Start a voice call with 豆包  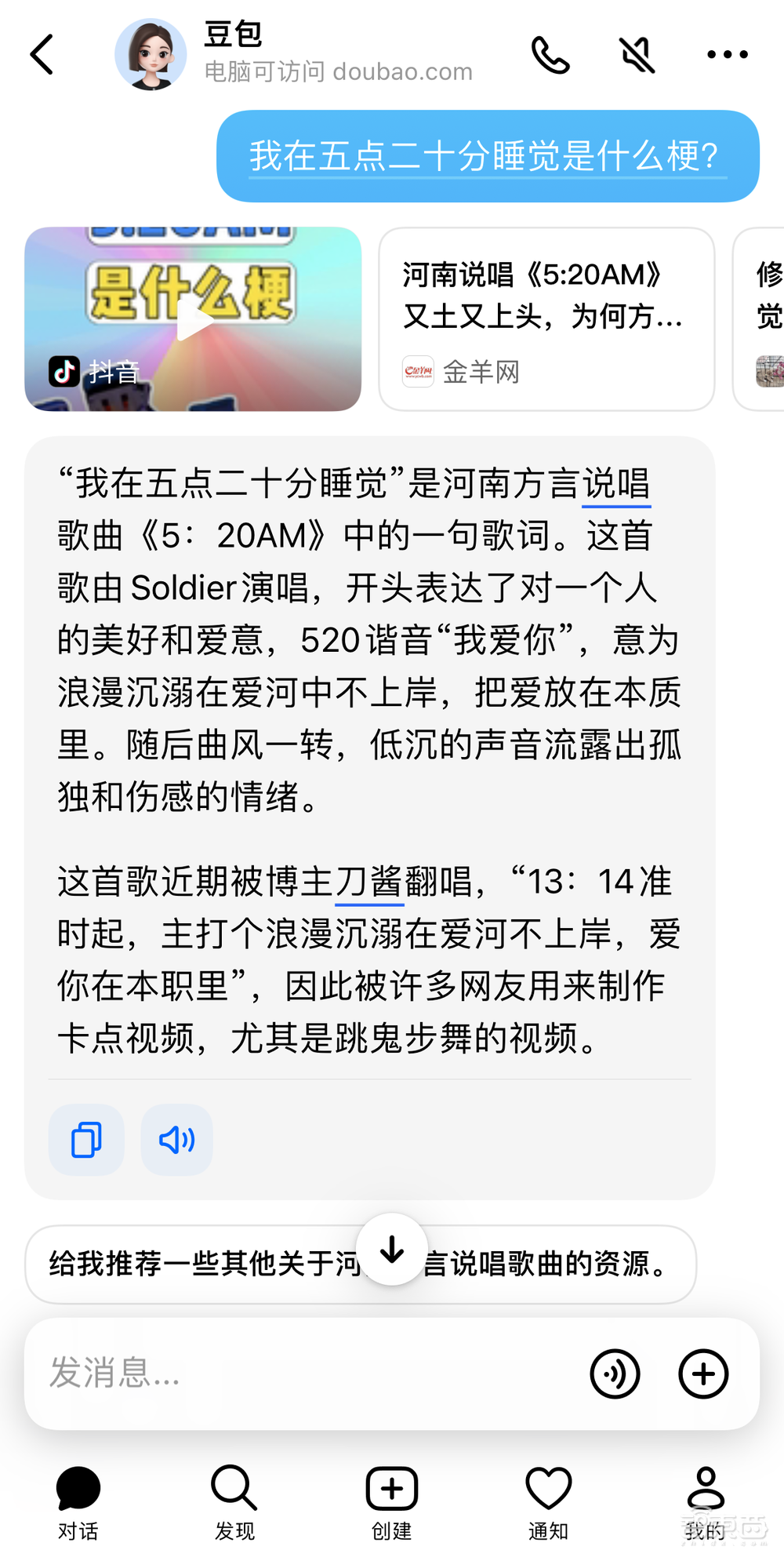click(x=551, y=53)
